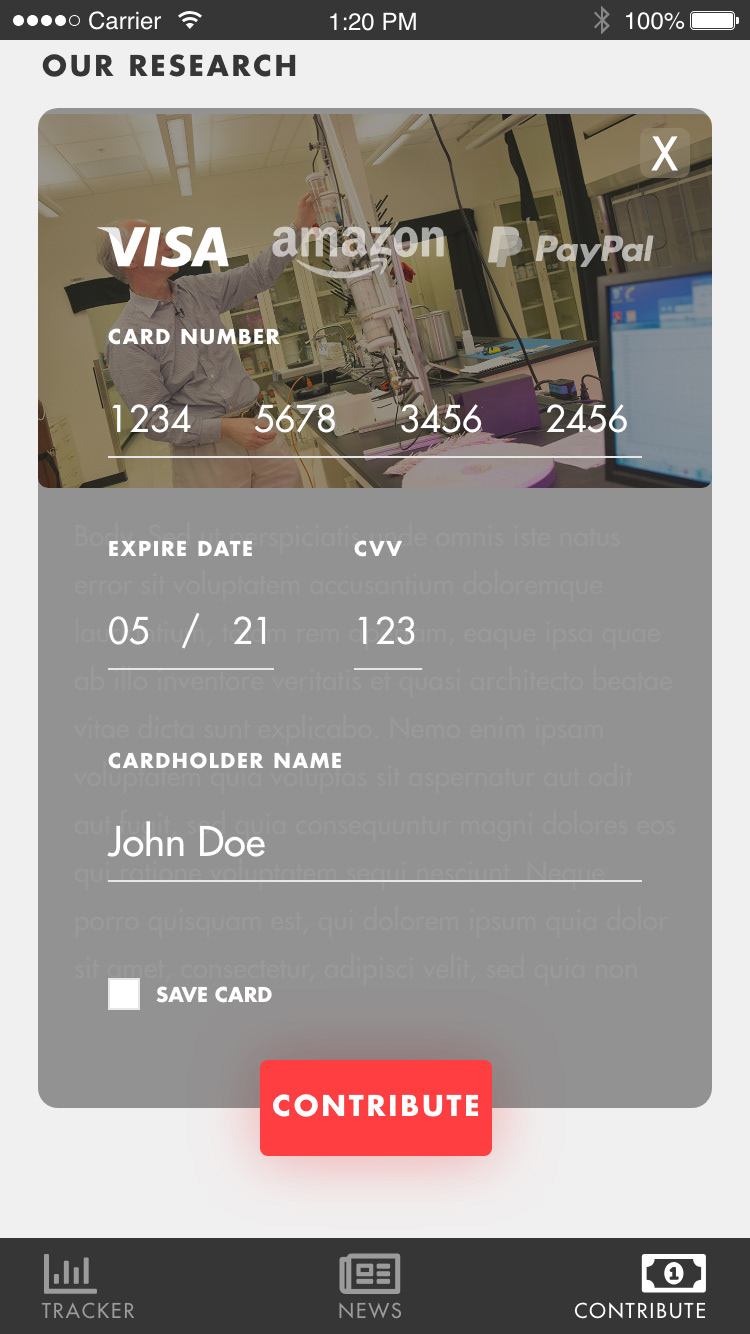Edit the expiry month 05
The image size is (750, 1334).
(x=130, y=632)
